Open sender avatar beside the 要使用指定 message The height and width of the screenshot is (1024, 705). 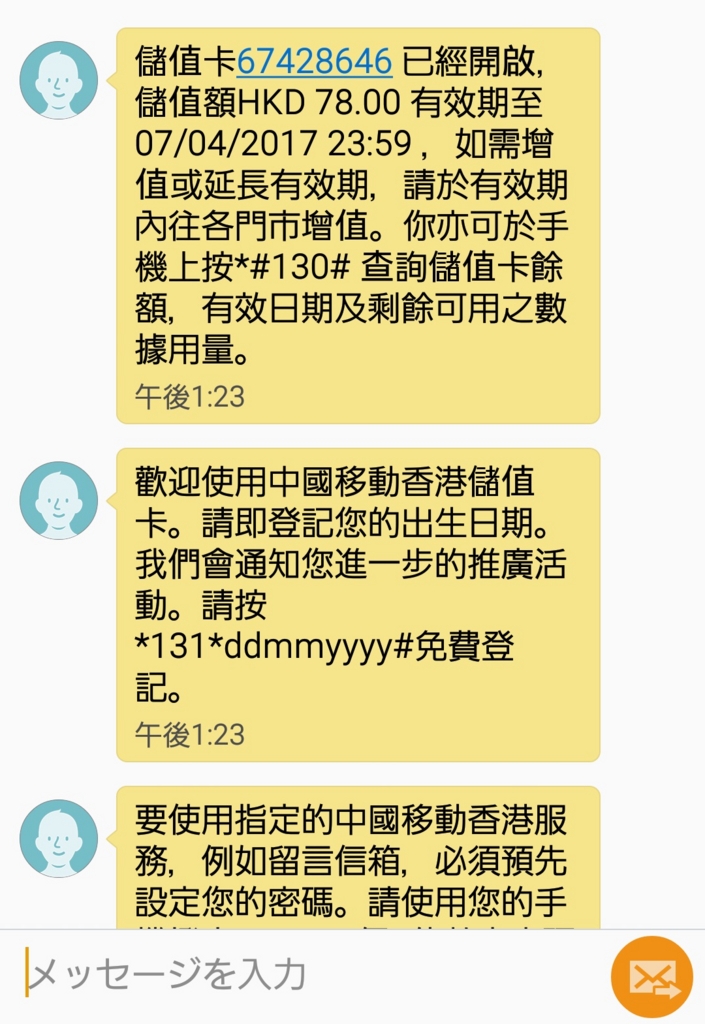(59, 838)
